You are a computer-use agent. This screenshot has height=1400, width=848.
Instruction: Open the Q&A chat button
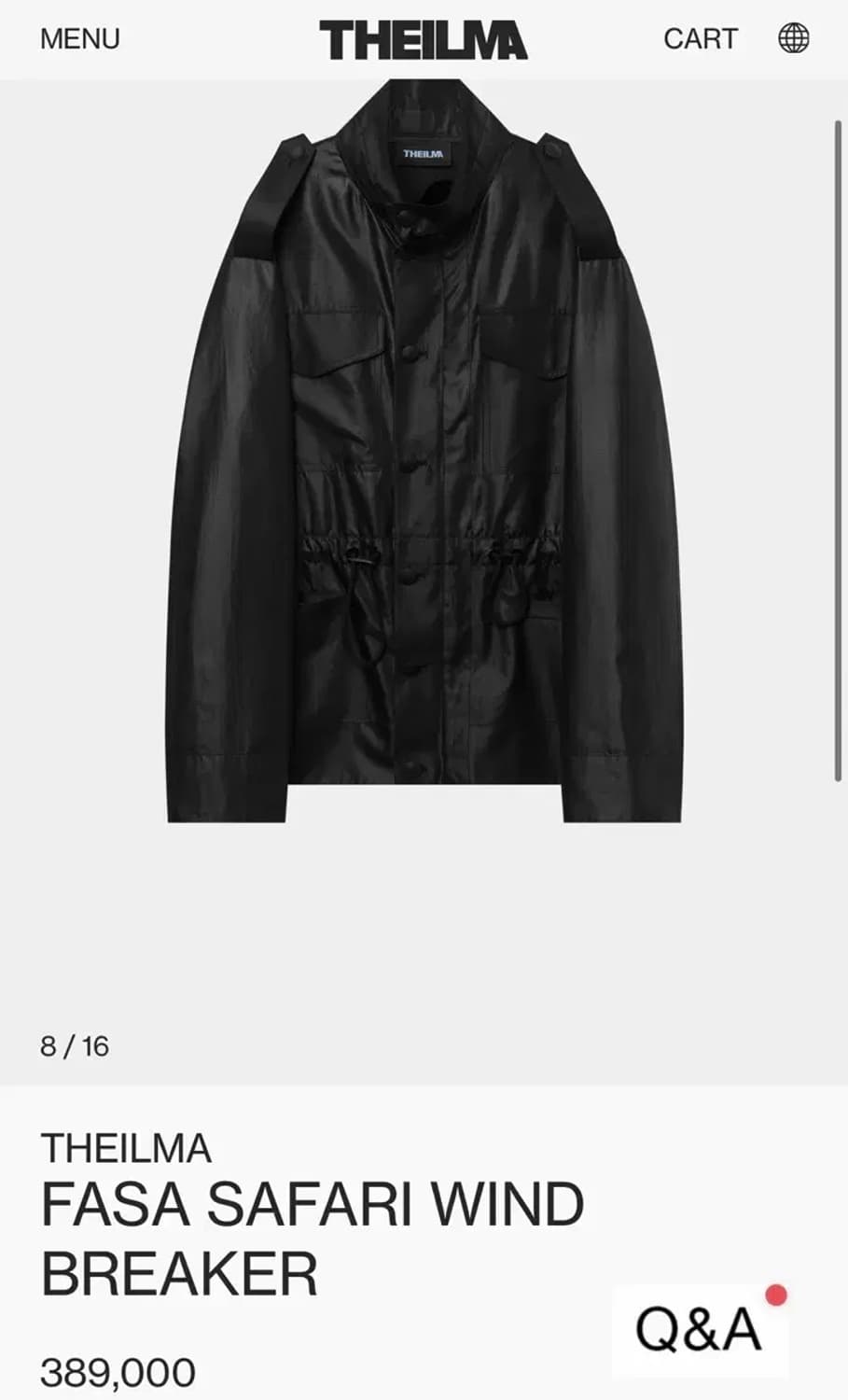coord(699,1329)
